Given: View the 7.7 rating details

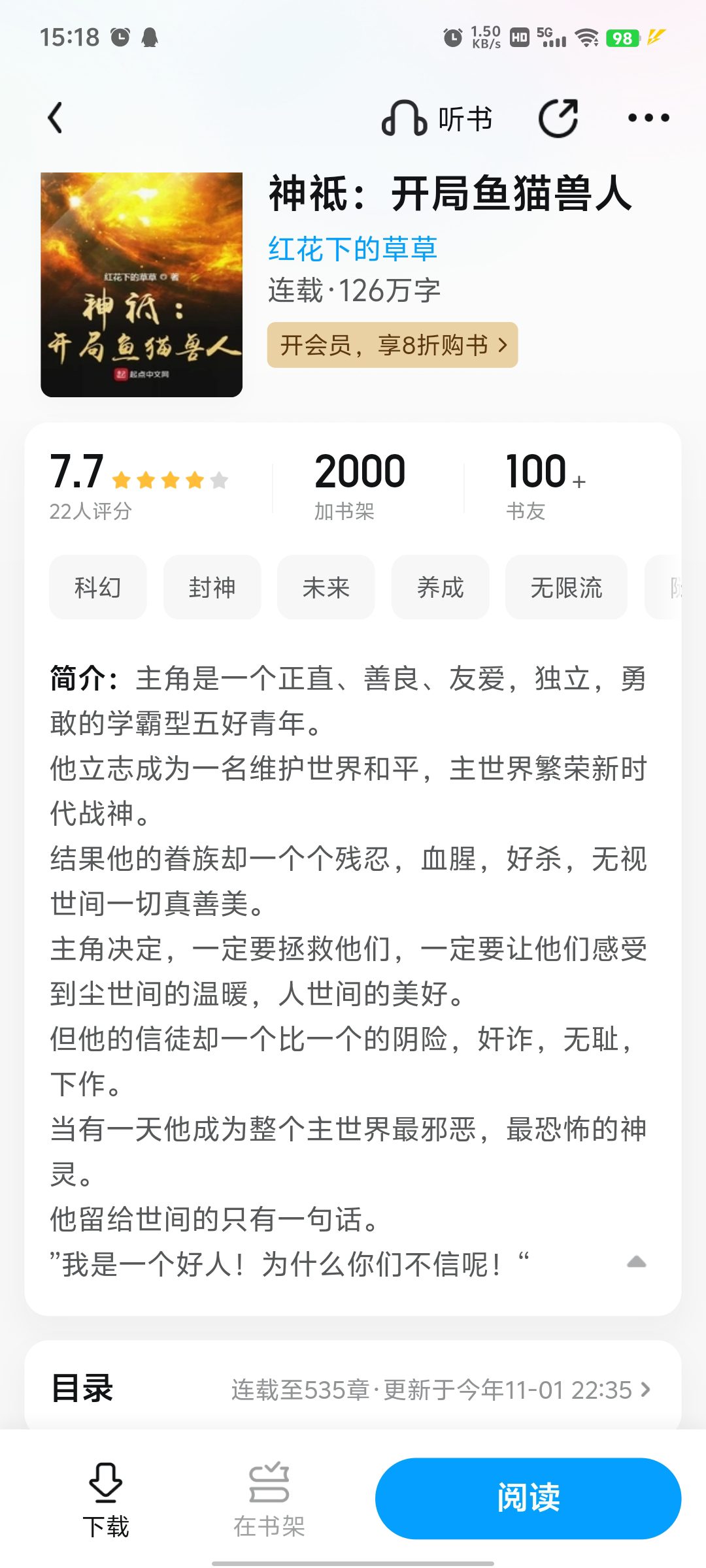Looking at the screenshot, I should [x=139, y=483].
